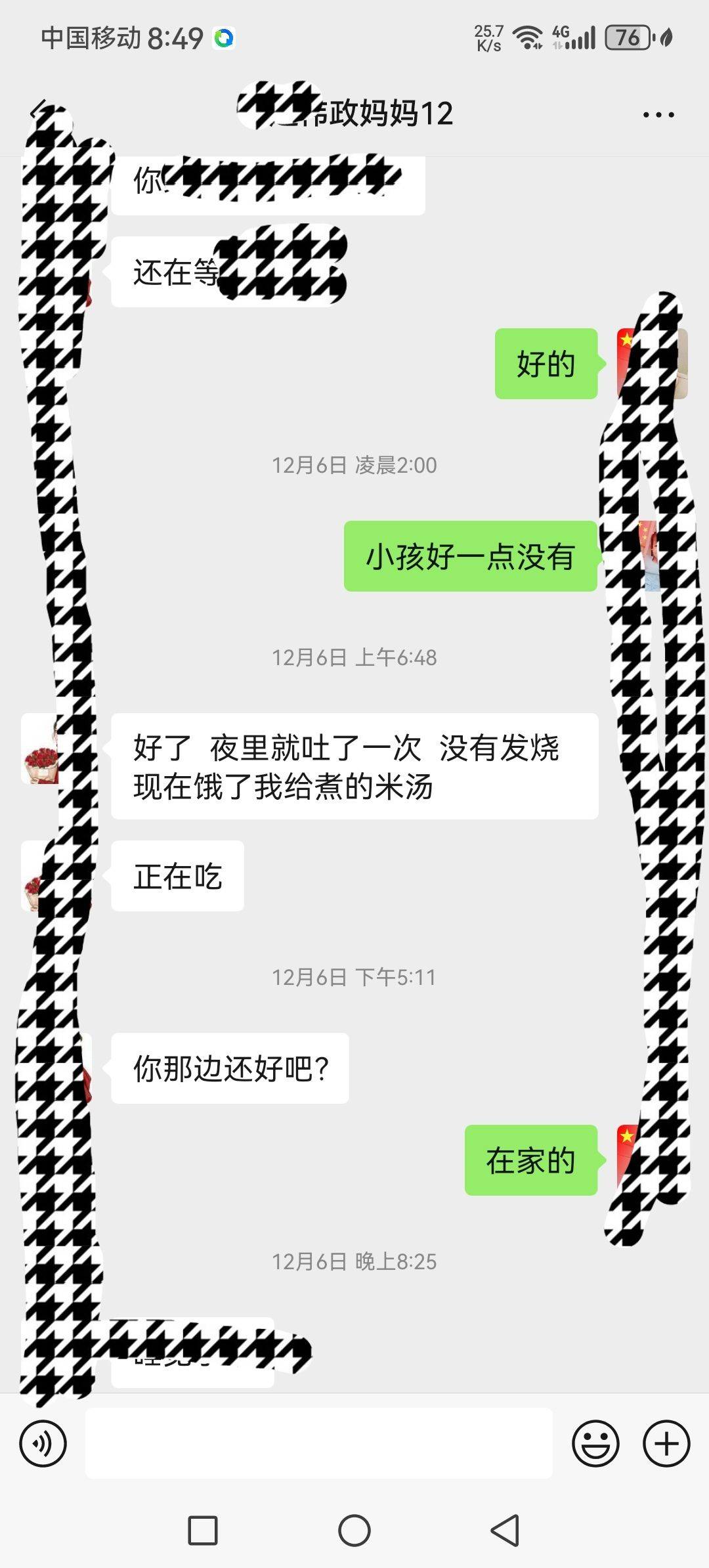Image resolution: width=709 pixels, height=1568 pixels.
Task: Focus the message text field
Action: click(318, 1443)
